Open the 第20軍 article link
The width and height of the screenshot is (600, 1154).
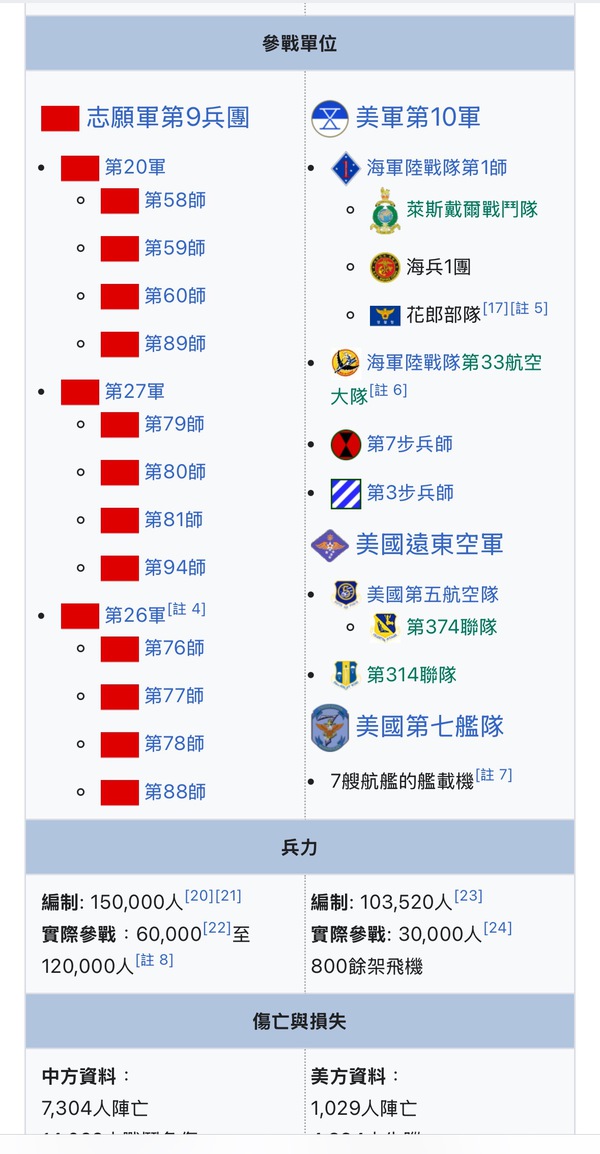click(x=135, y=168)
